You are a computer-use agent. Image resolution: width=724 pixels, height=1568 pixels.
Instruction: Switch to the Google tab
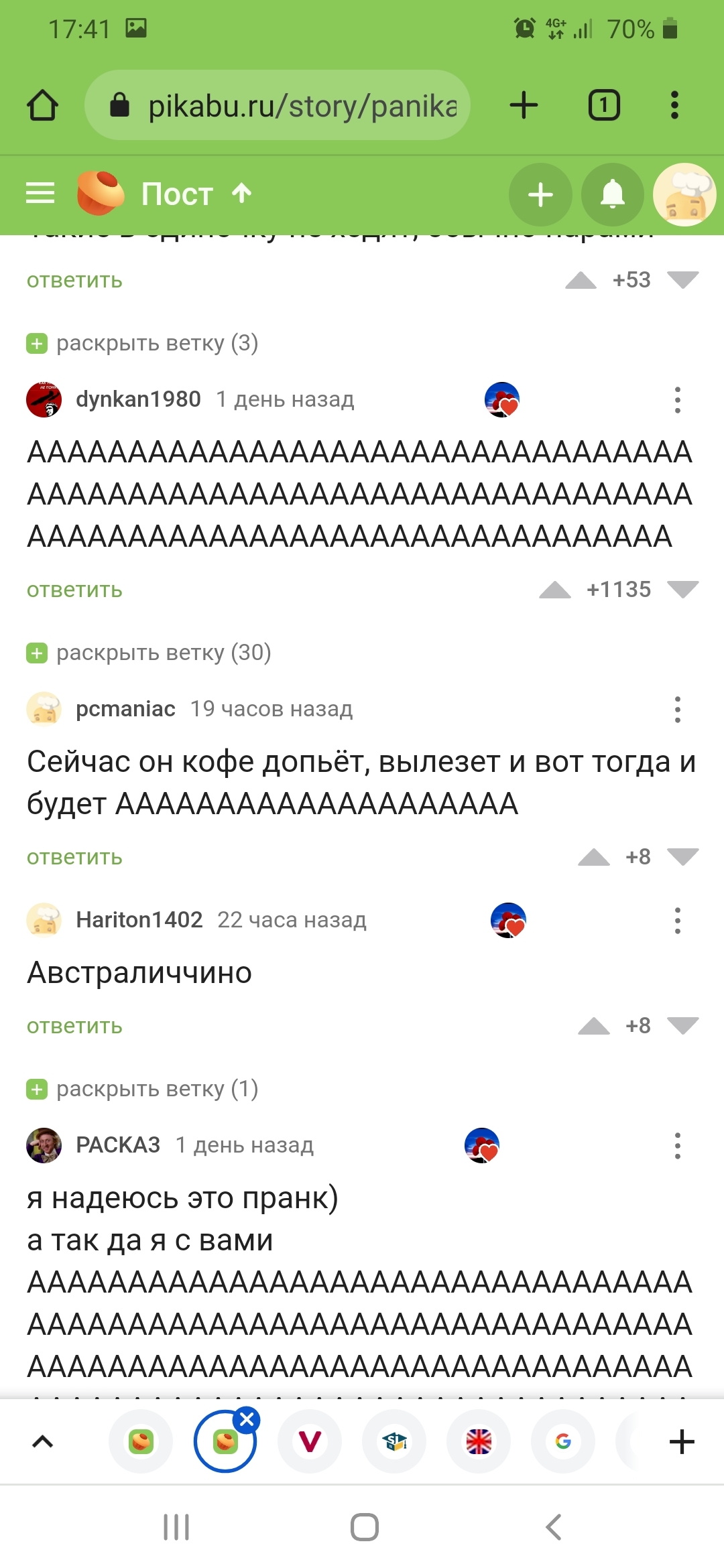[x=563, y=1441]
